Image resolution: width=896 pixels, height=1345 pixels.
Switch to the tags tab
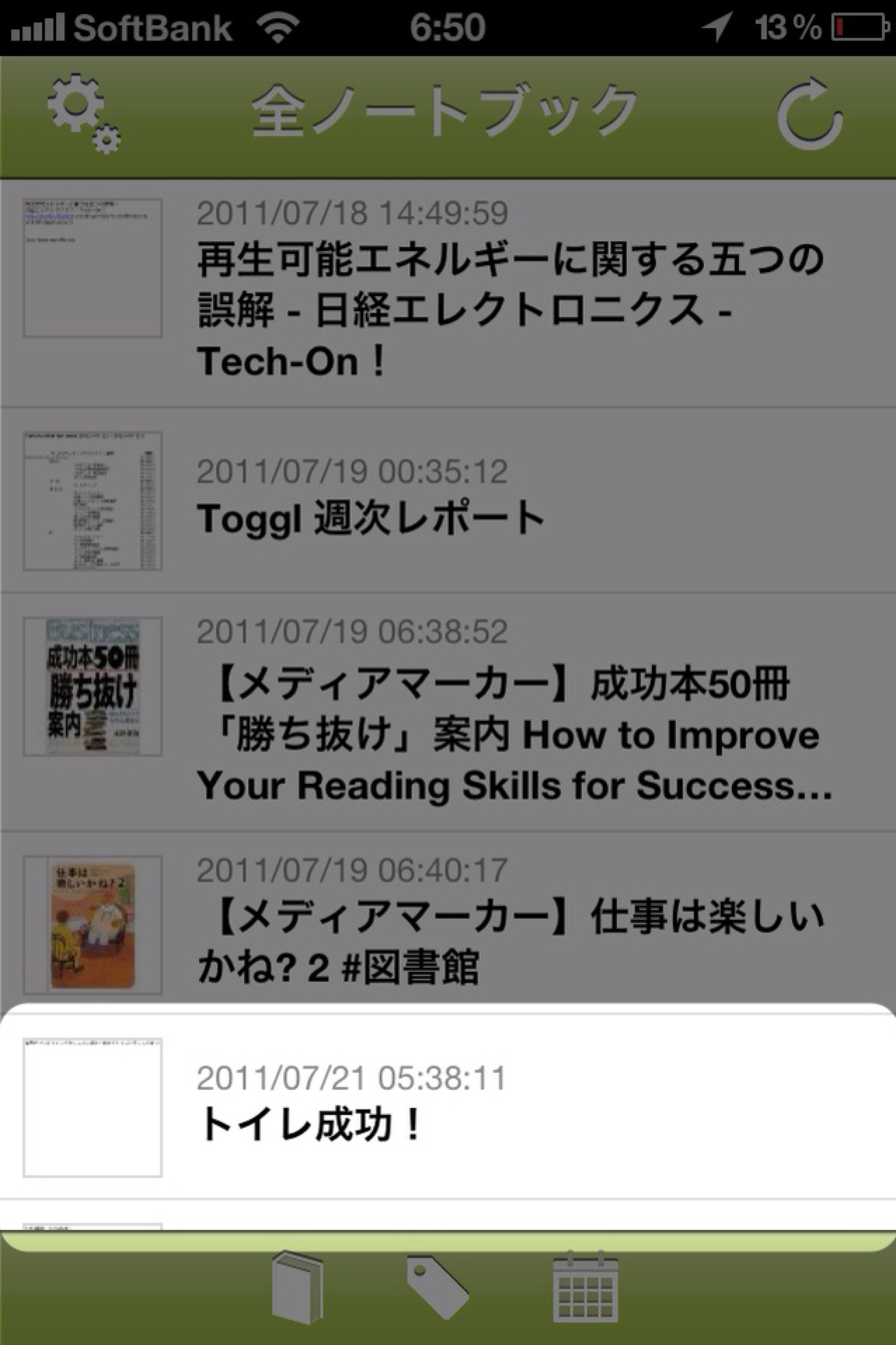point(437,1287)
